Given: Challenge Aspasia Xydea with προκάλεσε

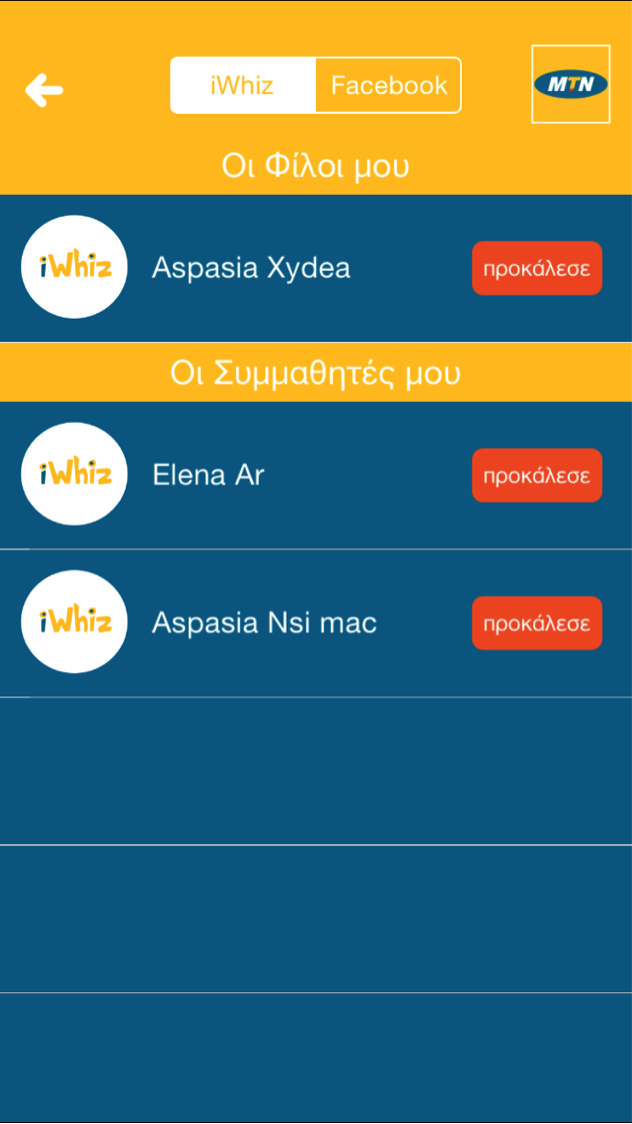Looking at the screenshot, I should point(537,268).
